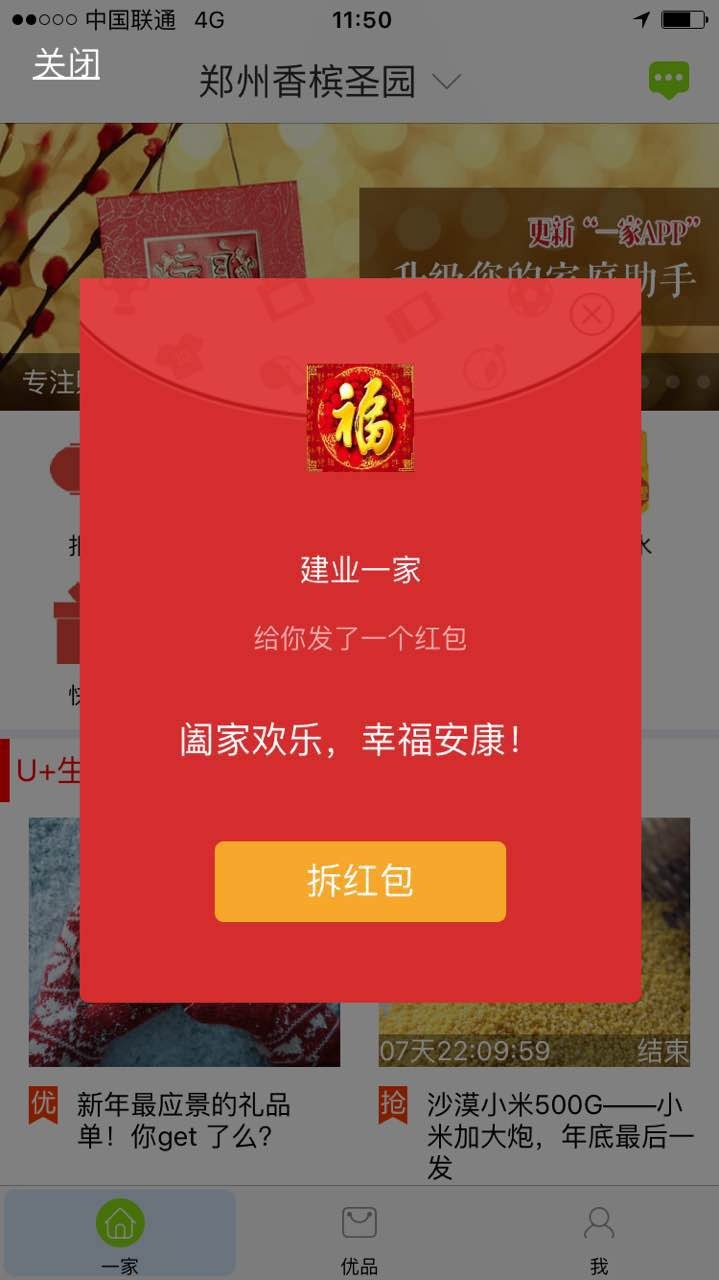The width and height of the screenshot is (719, 1280).
Task: Expand the 郑州香槟圣园 community dropdown
Action: tap(446, 82)
